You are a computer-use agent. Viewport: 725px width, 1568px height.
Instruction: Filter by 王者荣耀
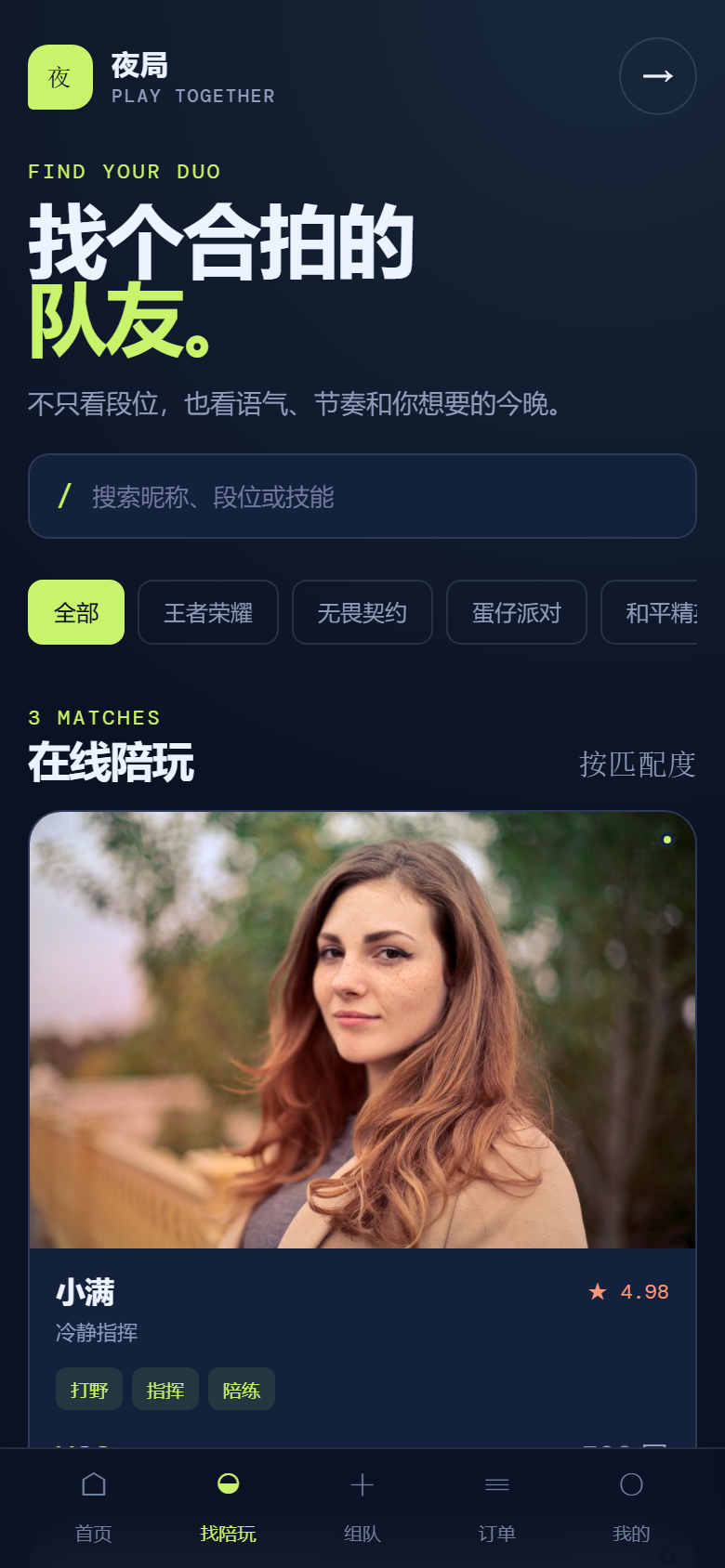pos(208,612)
